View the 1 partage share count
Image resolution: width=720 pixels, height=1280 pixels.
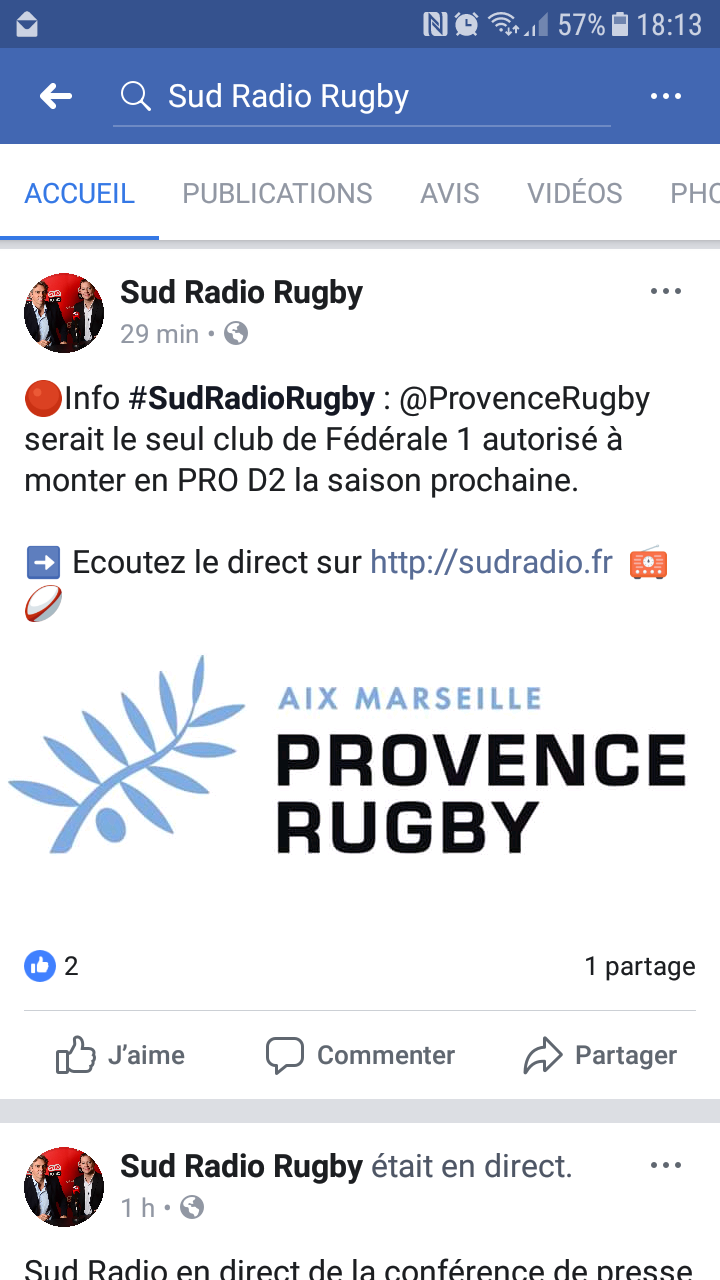point(639,966)
